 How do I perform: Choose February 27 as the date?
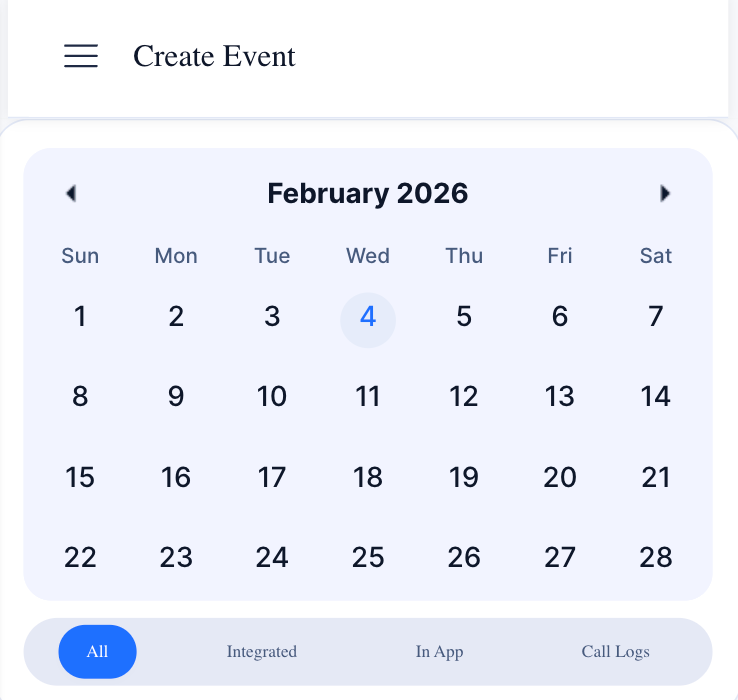(x=559, y=557)
